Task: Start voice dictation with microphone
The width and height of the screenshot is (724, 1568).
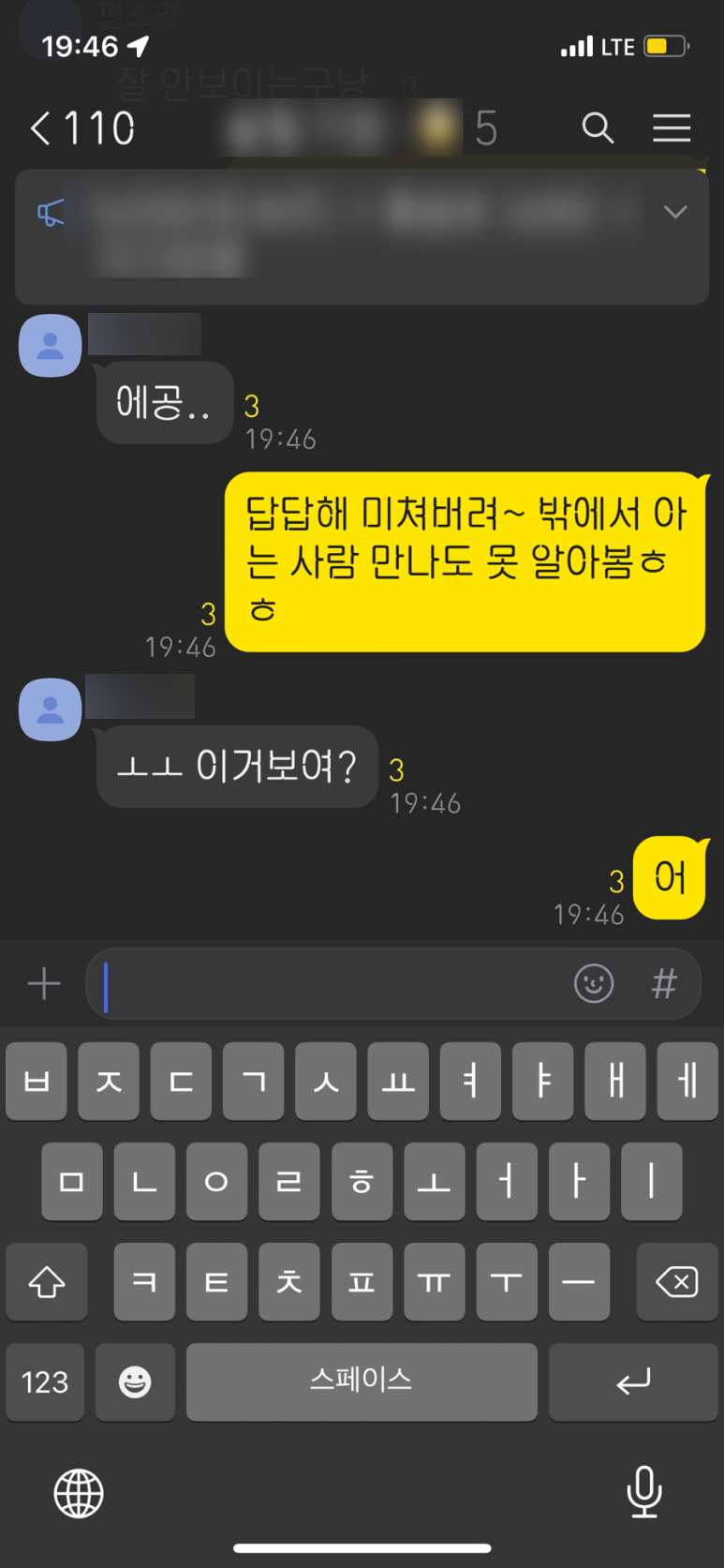Action: click(x=644, y=1491)
